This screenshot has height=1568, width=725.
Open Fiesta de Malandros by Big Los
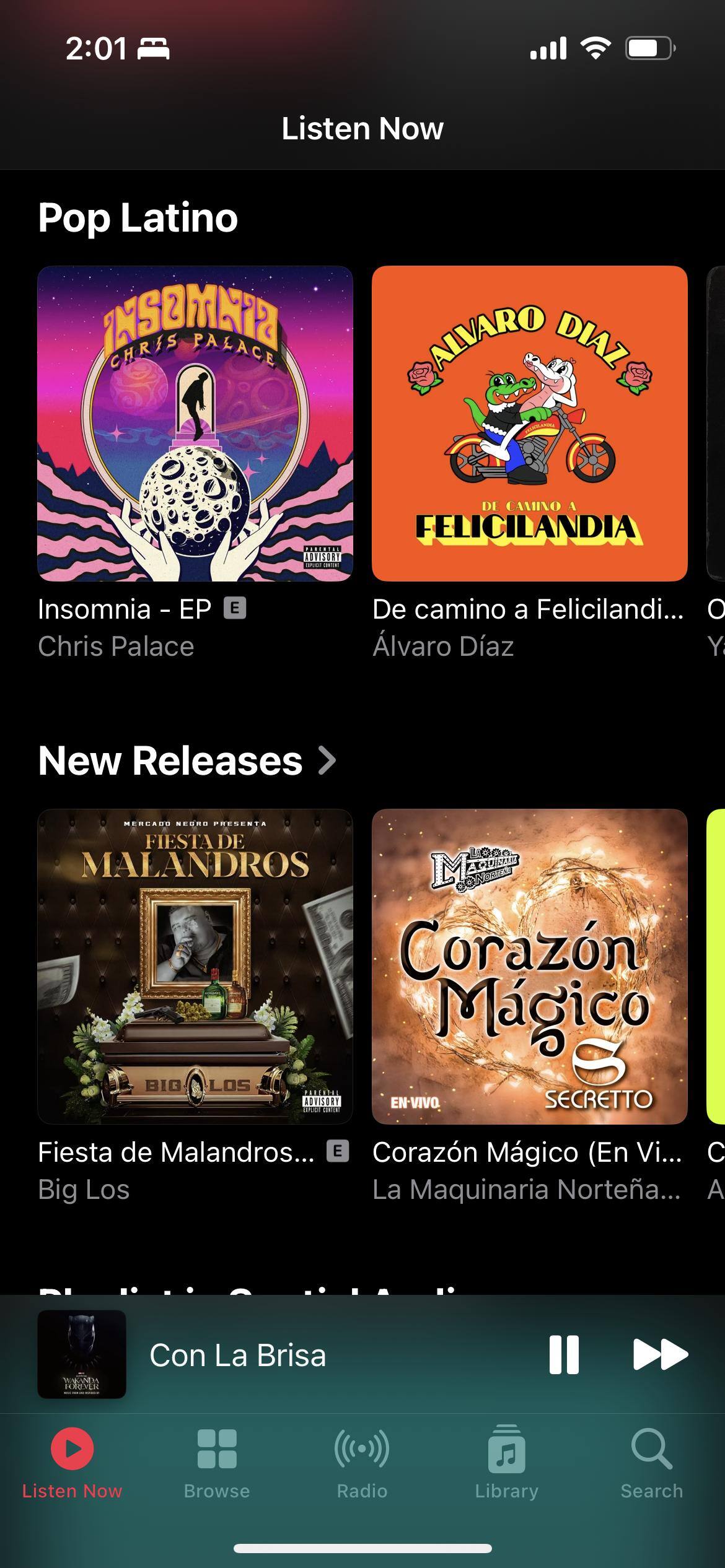[195, 966]
